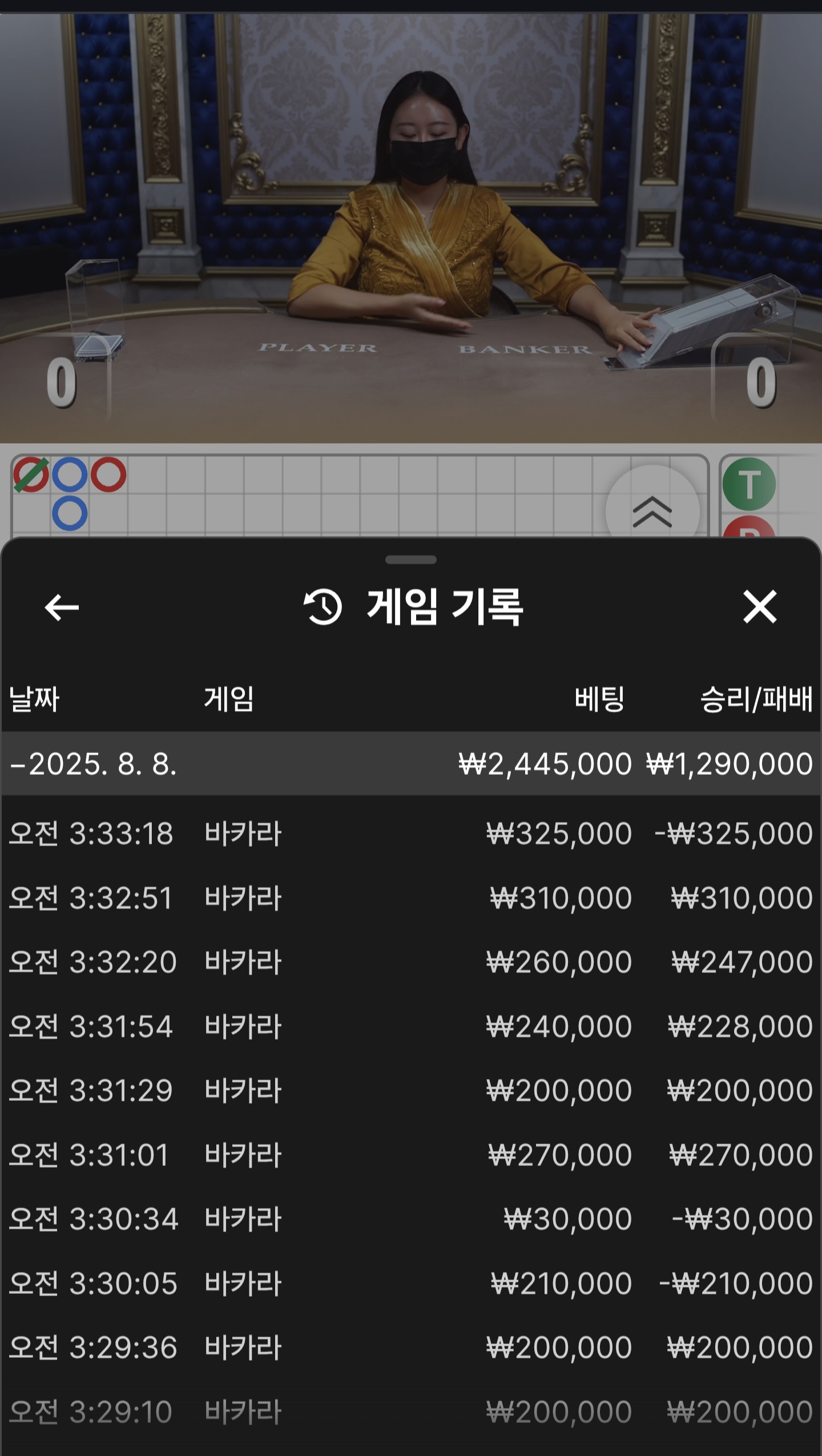Open the 오전 3:32:20 baccarat record
822x1456 pixels.
(411, 962)
